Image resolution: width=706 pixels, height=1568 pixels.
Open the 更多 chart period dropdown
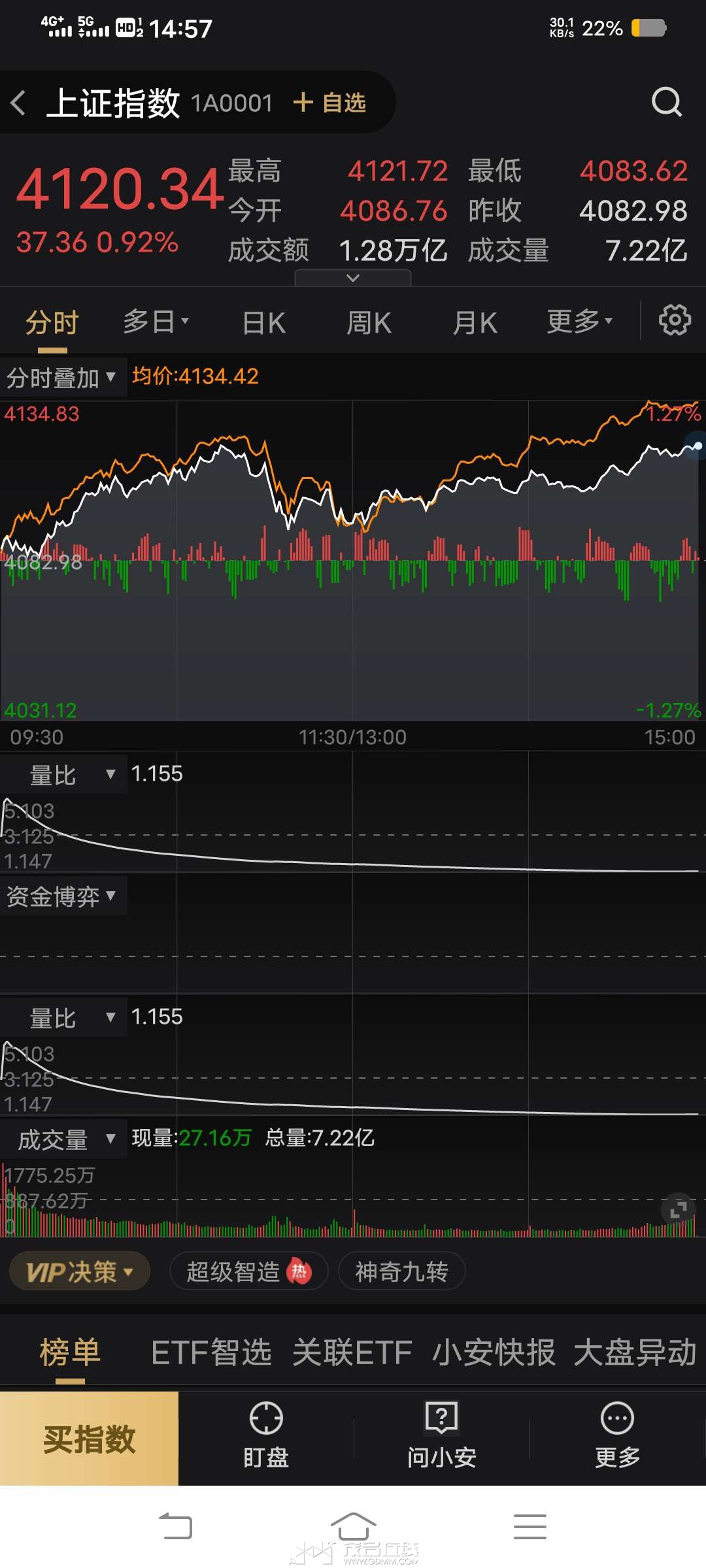point(579,321)
